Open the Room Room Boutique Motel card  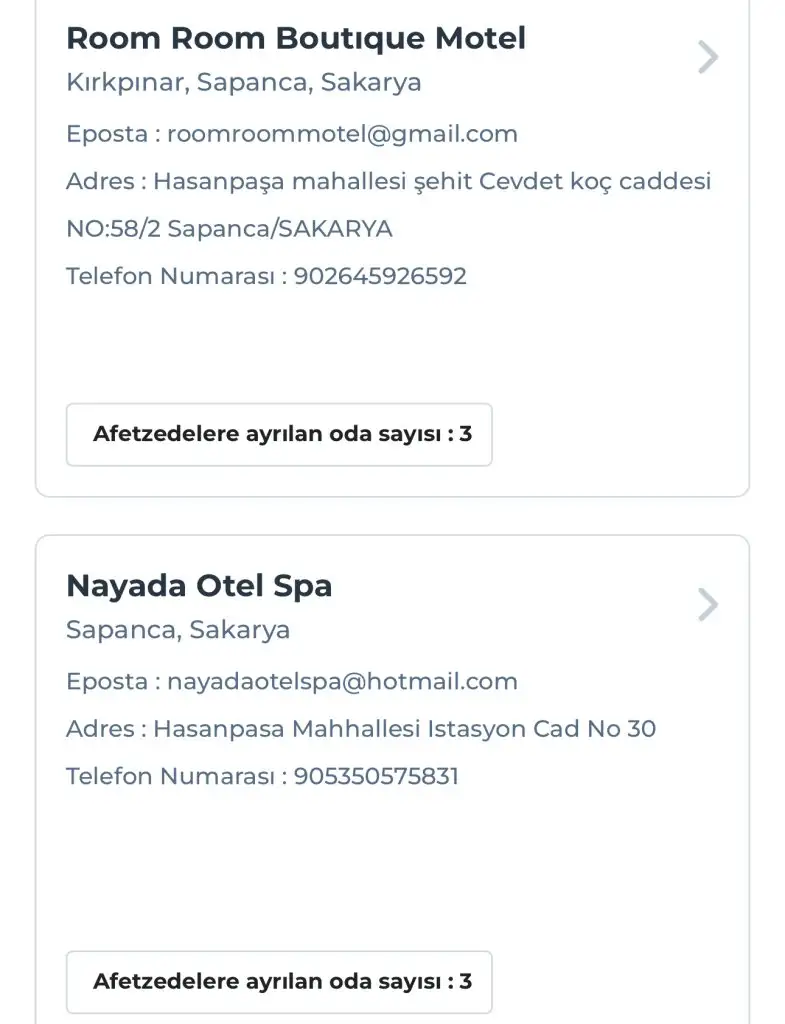click(x=295, y=39)
